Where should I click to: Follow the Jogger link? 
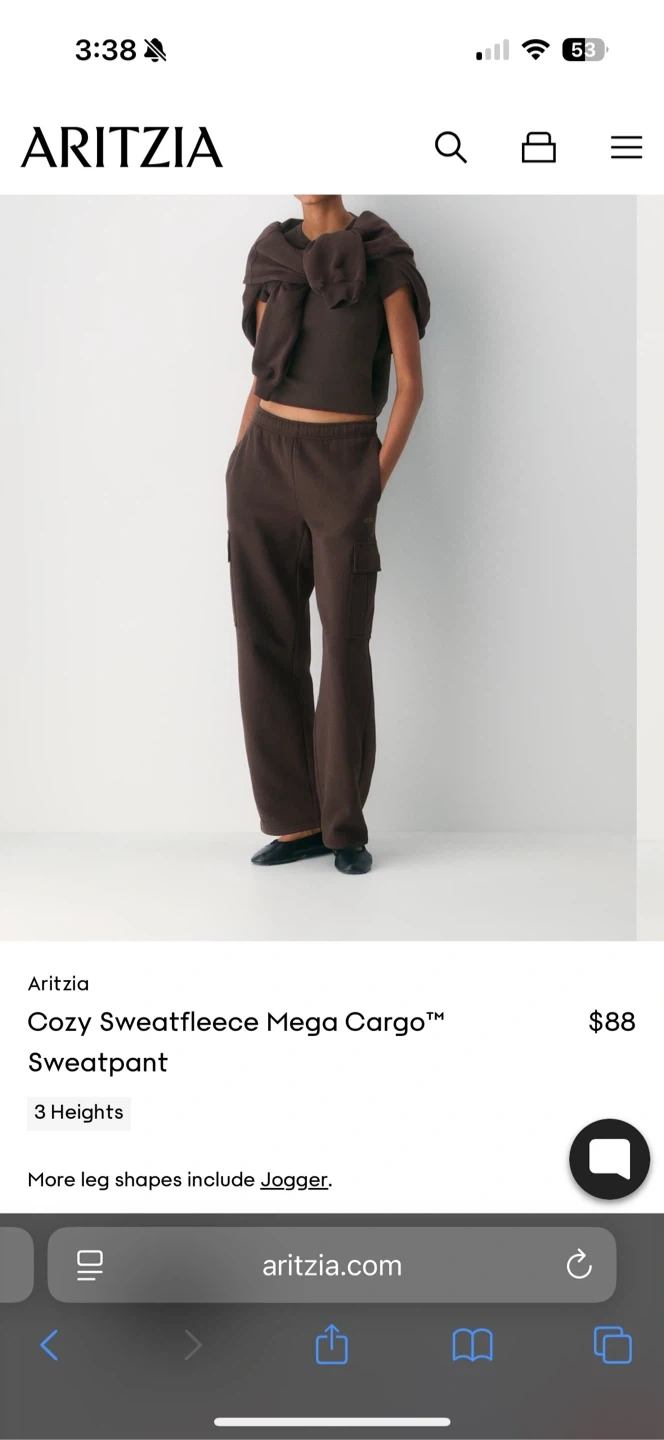point(294,1180)
